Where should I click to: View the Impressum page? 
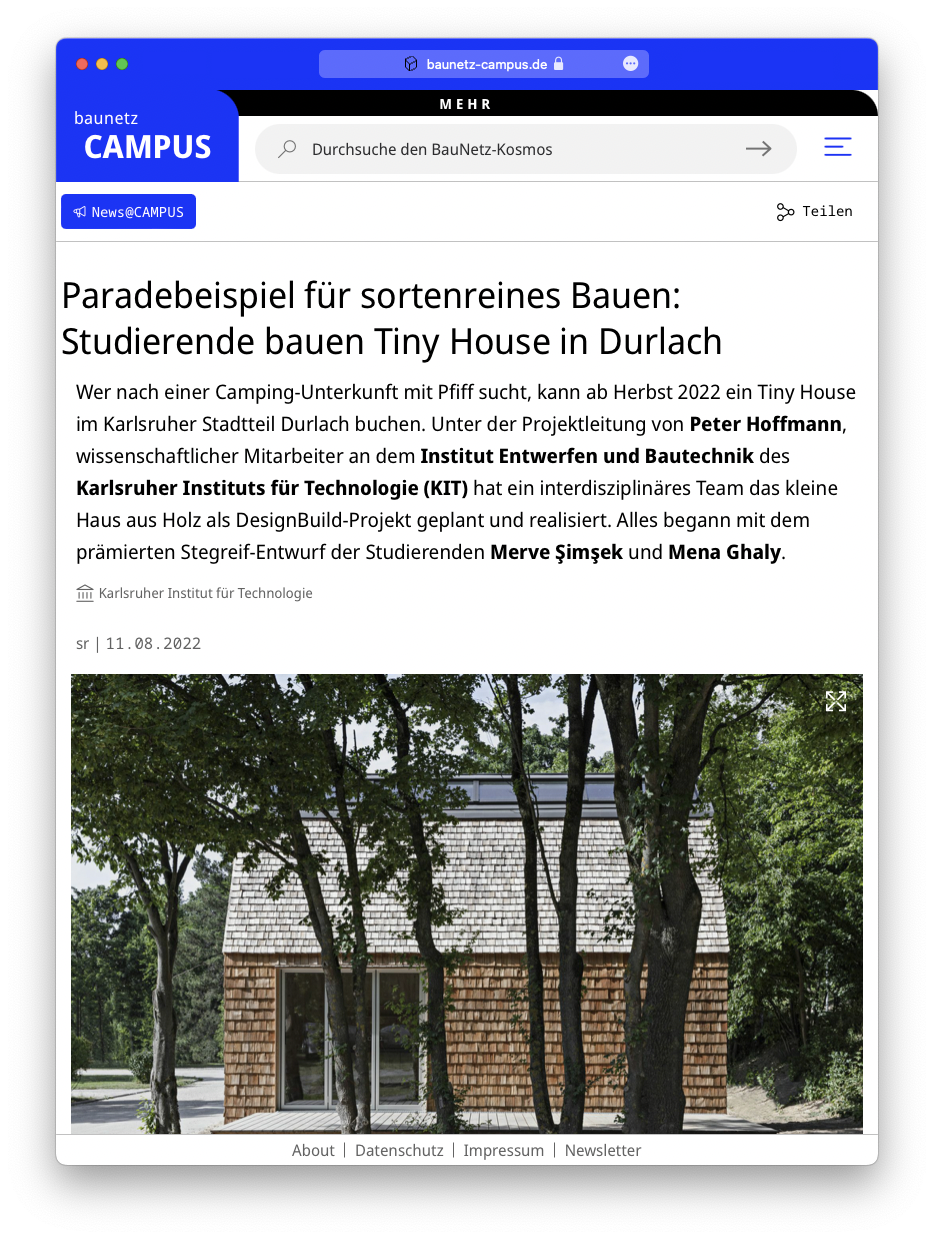click(x=504, y=1150)
